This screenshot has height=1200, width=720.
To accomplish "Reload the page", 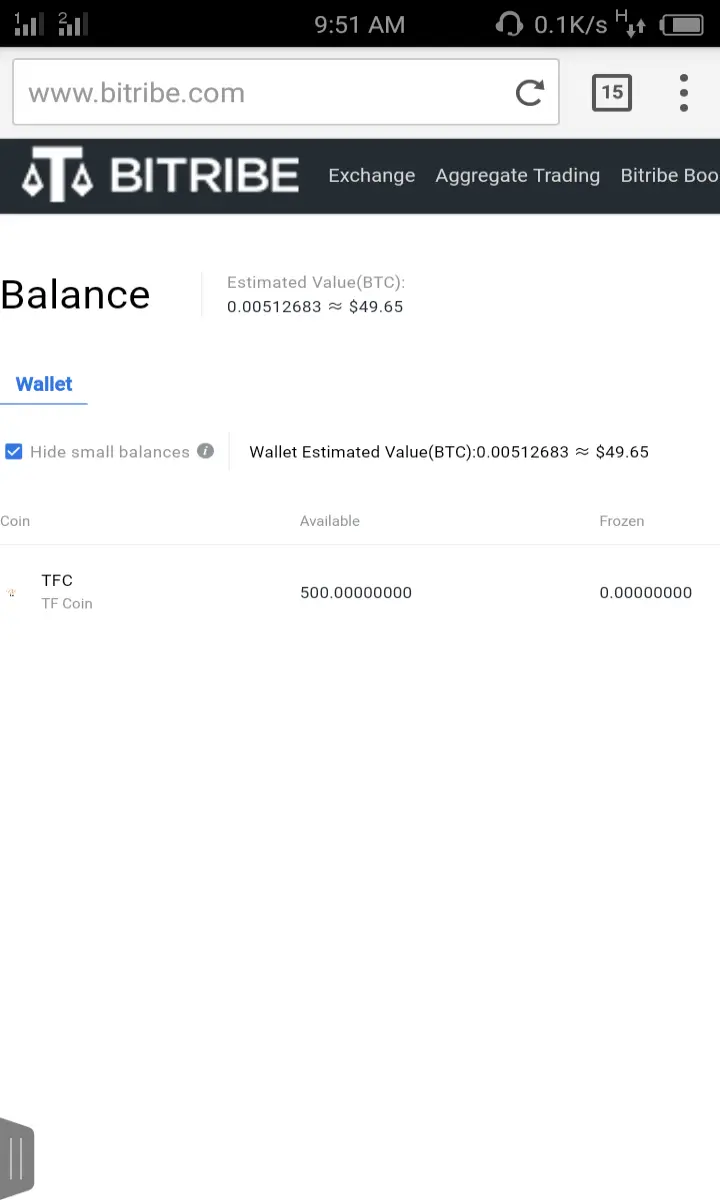I will (529, 93).
